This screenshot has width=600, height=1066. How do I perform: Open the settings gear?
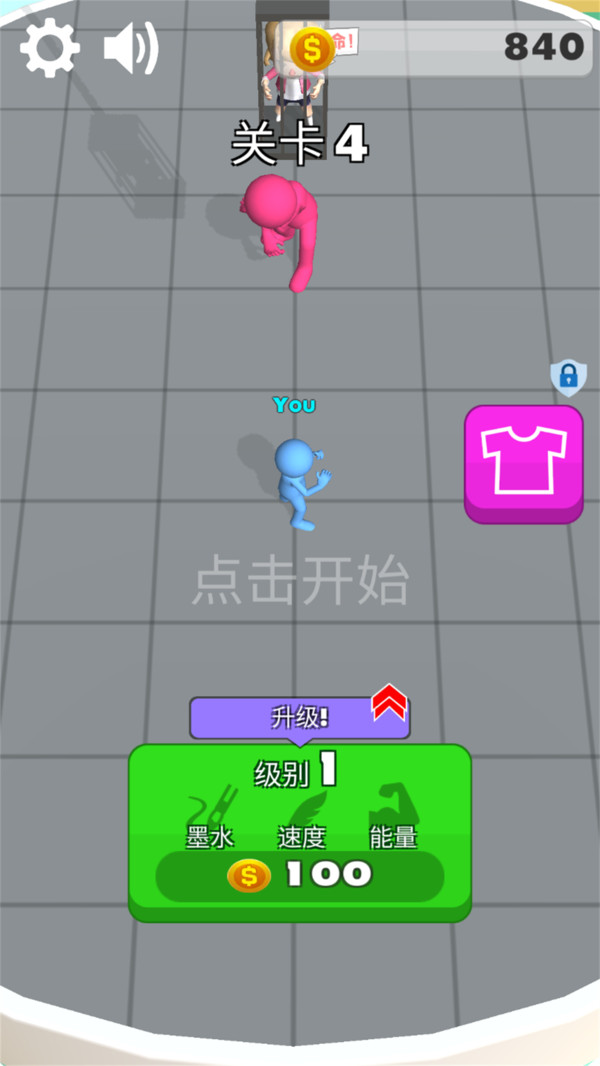coord(49,48)
